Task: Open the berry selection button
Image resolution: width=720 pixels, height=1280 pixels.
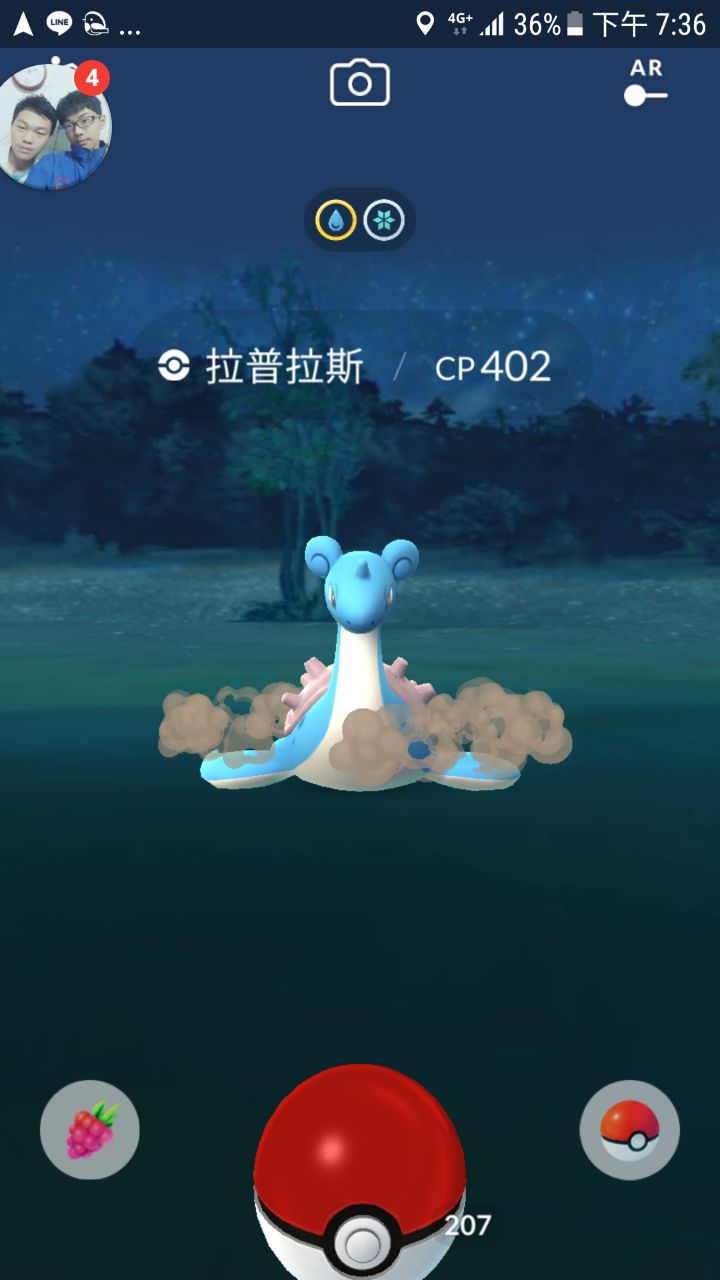Action: pyautogui.click(x=90, y=1131)
